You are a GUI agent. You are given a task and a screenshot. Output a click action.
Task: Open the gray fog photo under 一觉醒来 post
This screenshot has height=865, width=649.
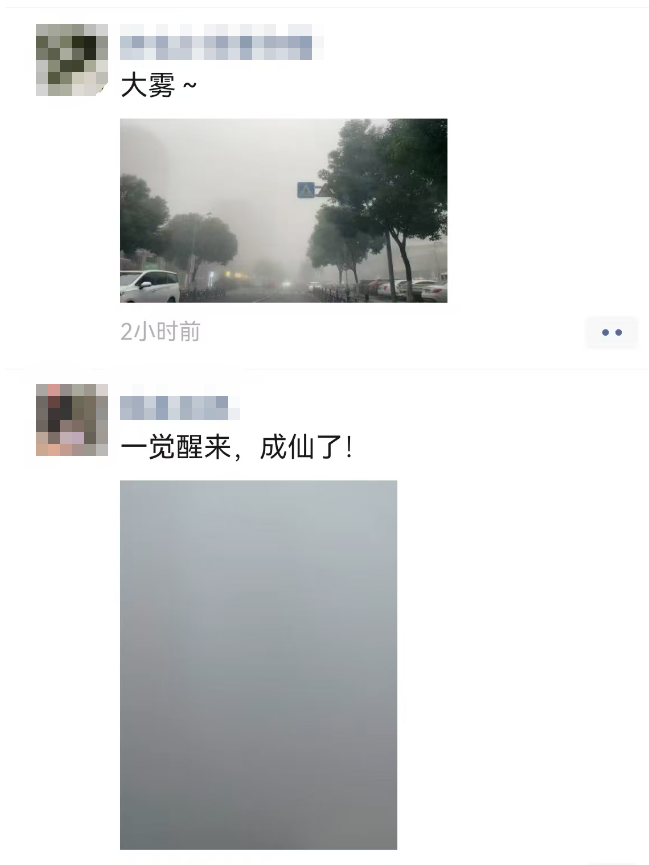point(258,664)
